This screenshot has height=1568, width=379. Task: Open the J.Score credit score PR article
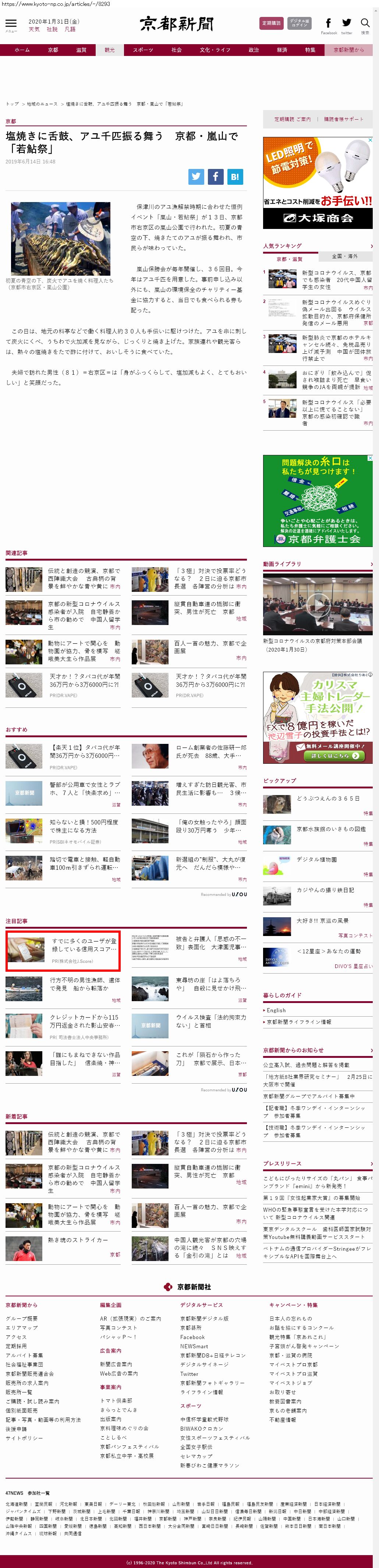coord(84,945)
